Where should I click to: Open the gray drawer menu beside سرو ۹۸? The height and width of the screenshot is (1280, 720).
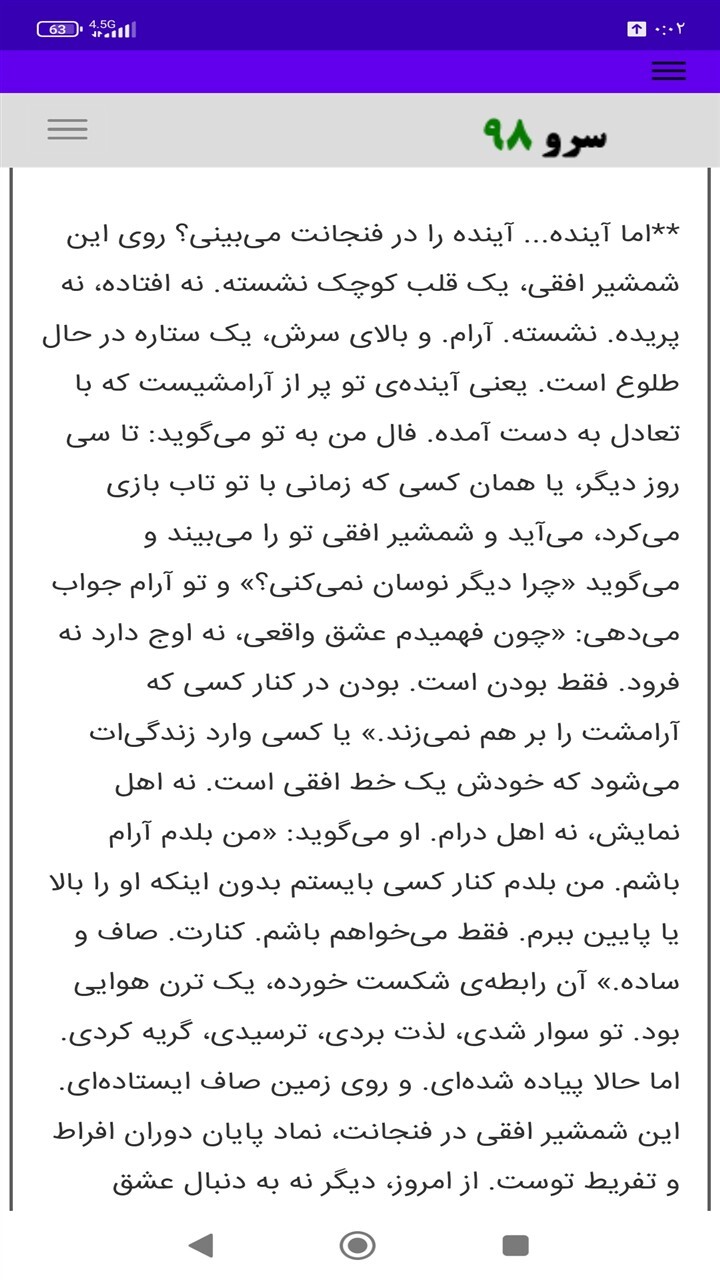pyautogui.click(x=67, y=129)
